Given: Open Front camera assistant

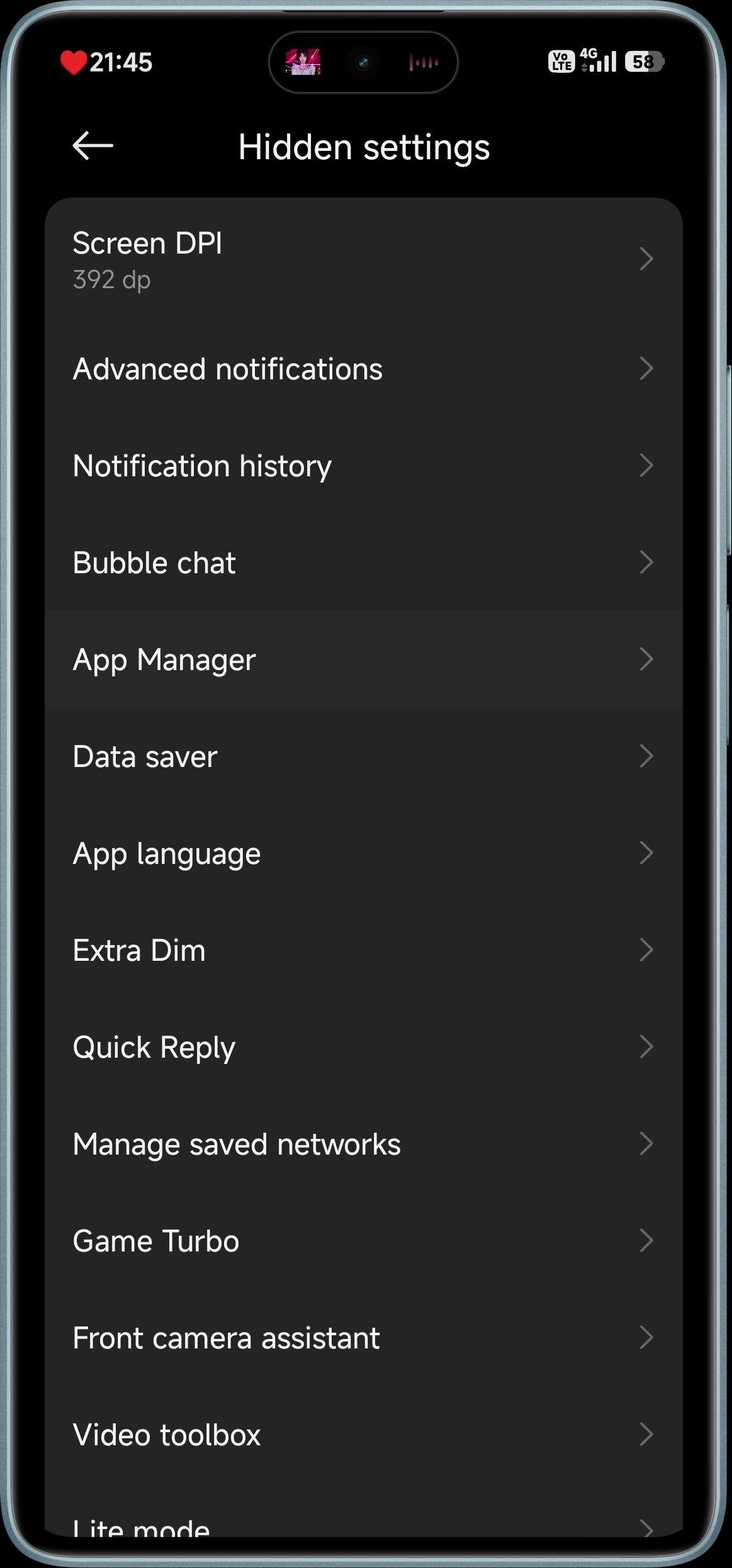Looking at the screenshot, I should (363, 1338).
